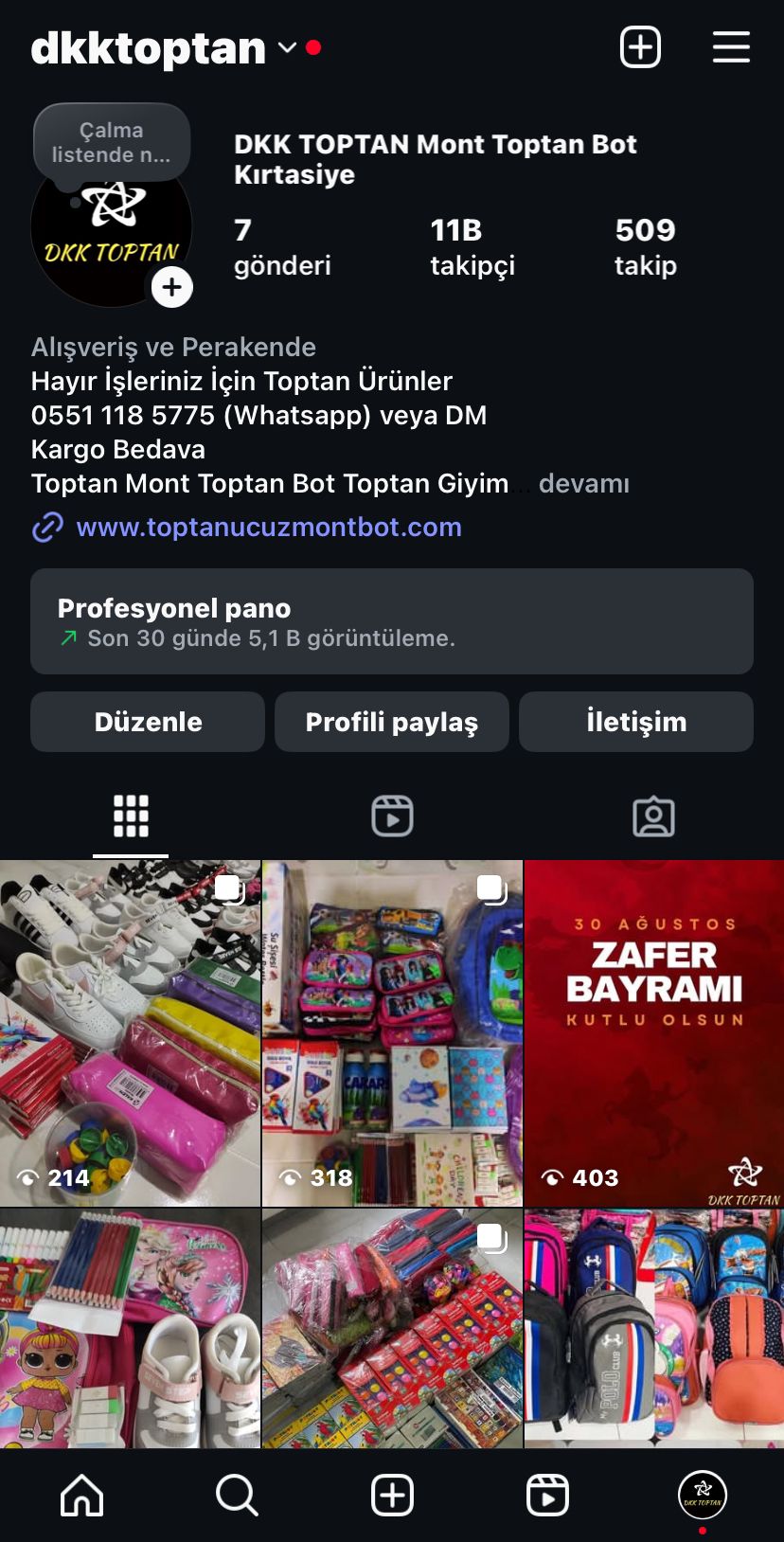Open the Zafer Bayramı post
The image size is (784, 1542).
653,1032
